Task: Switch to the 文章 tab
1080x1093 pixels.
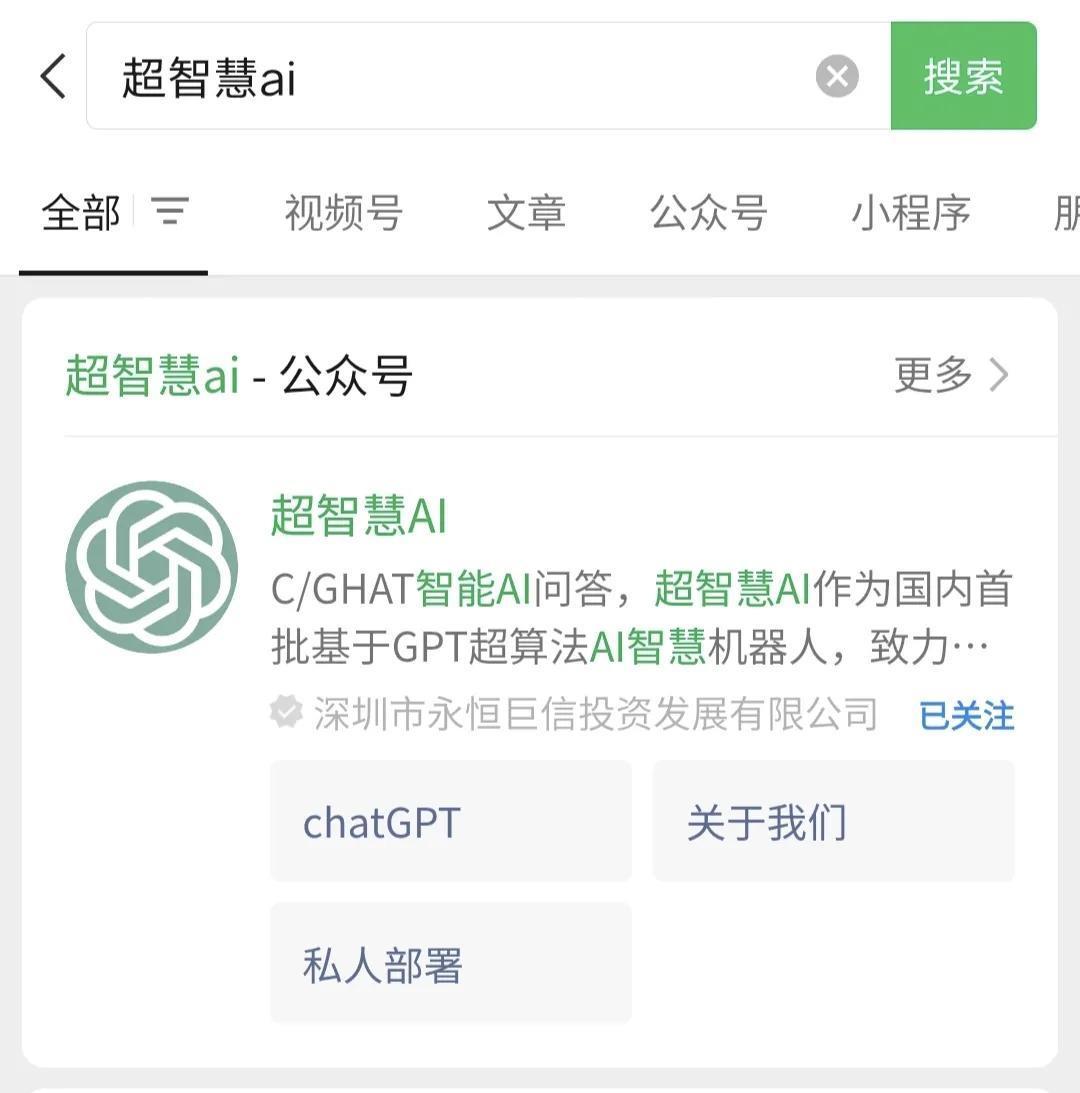Action: pos(526,213)
